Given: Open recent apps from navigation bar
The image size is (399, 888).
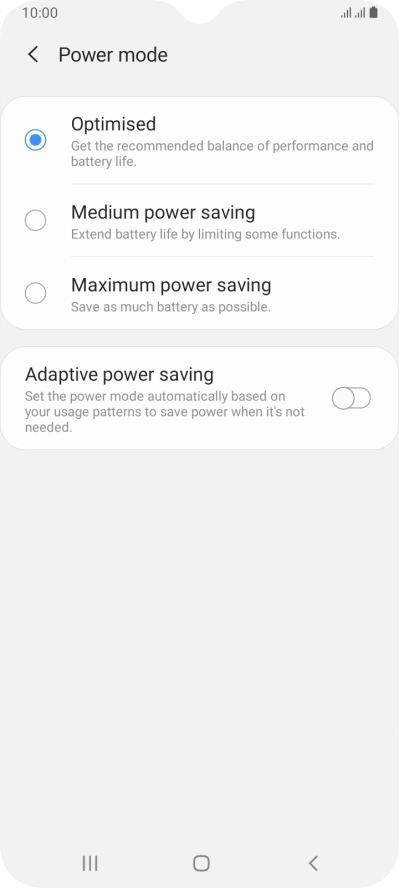Looking at the screenshot, I should [x=90, y=863].
